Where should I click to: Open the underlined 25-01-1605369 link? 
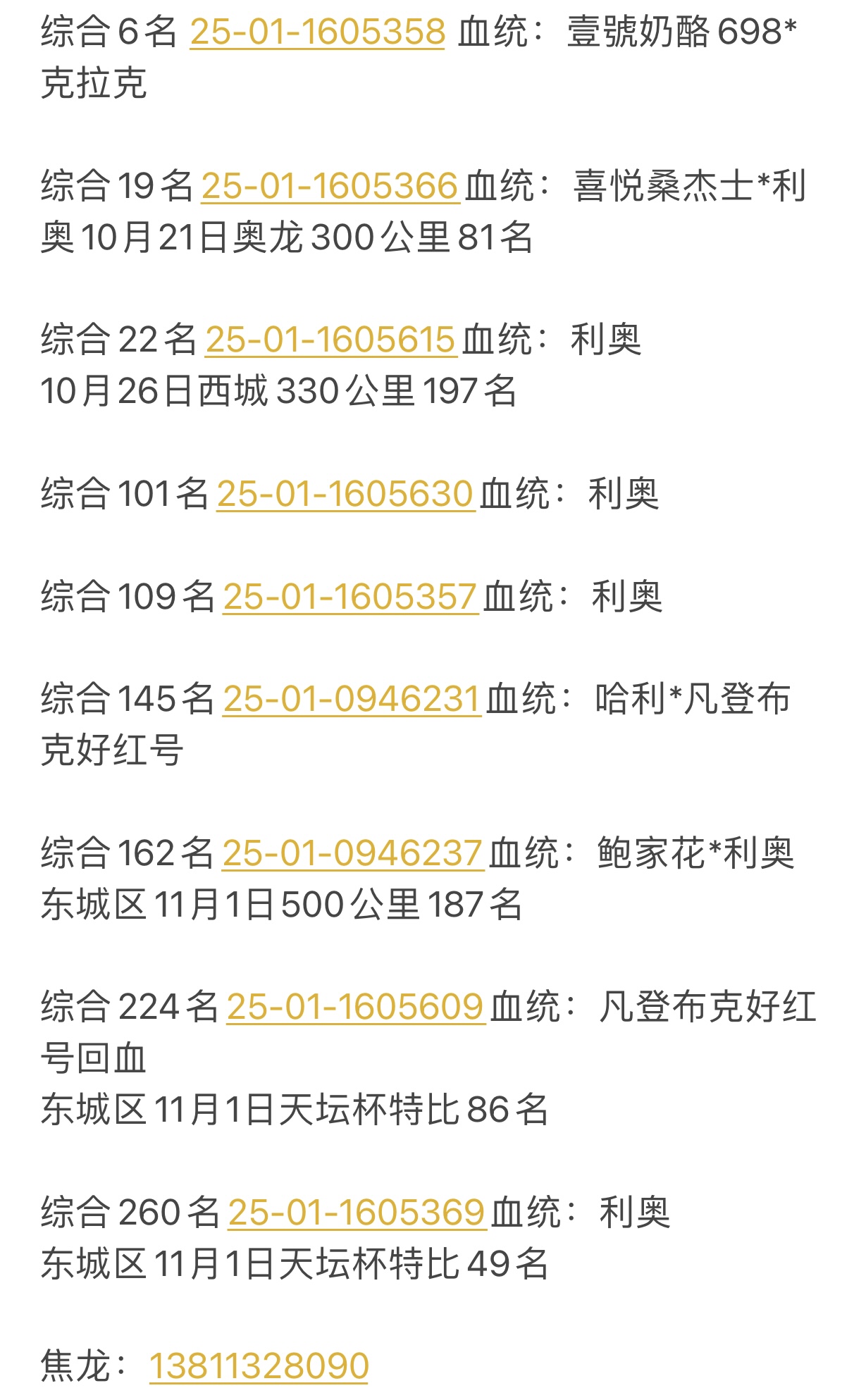pyautogui.click(x=357, y=1213)
